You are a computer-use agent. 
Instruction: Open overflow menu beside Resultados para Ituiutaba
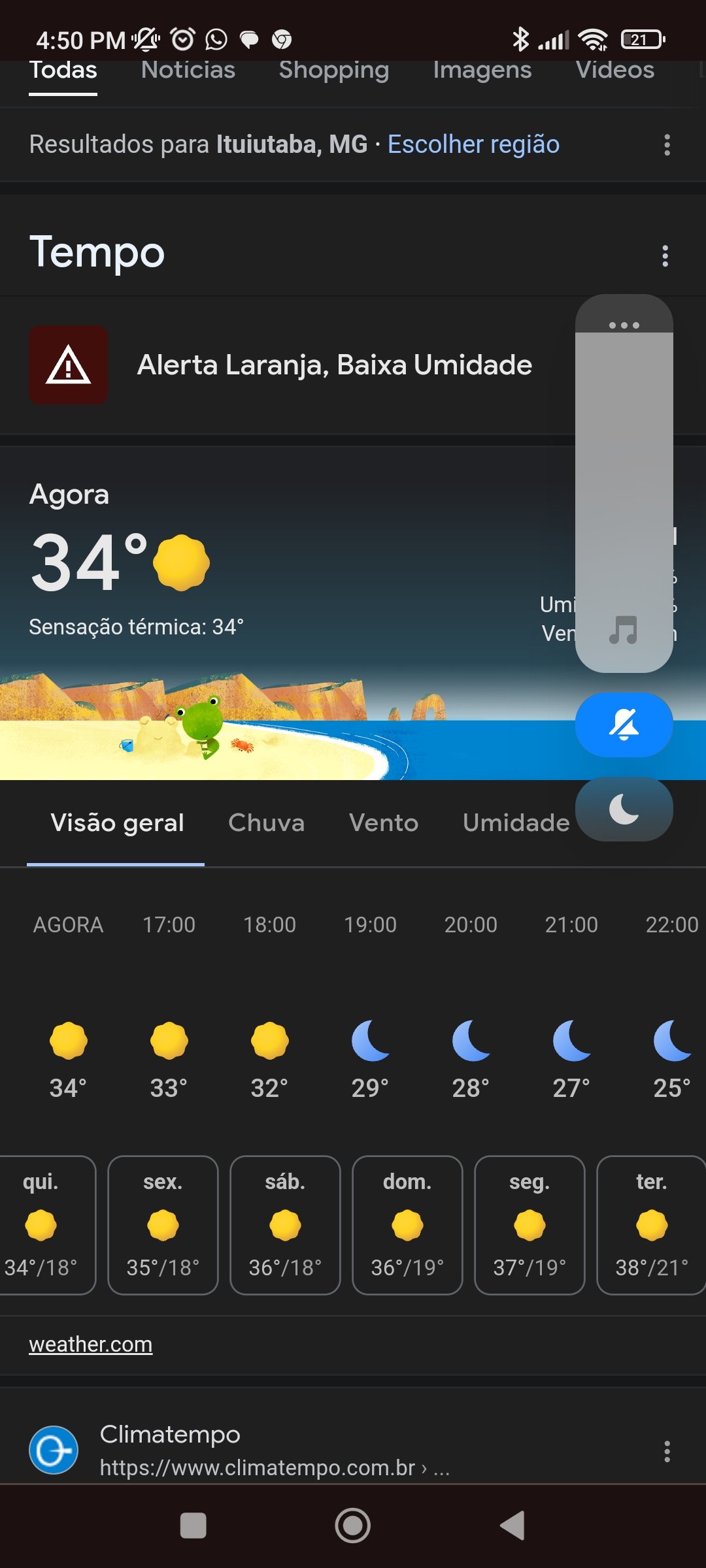[667, 145]
